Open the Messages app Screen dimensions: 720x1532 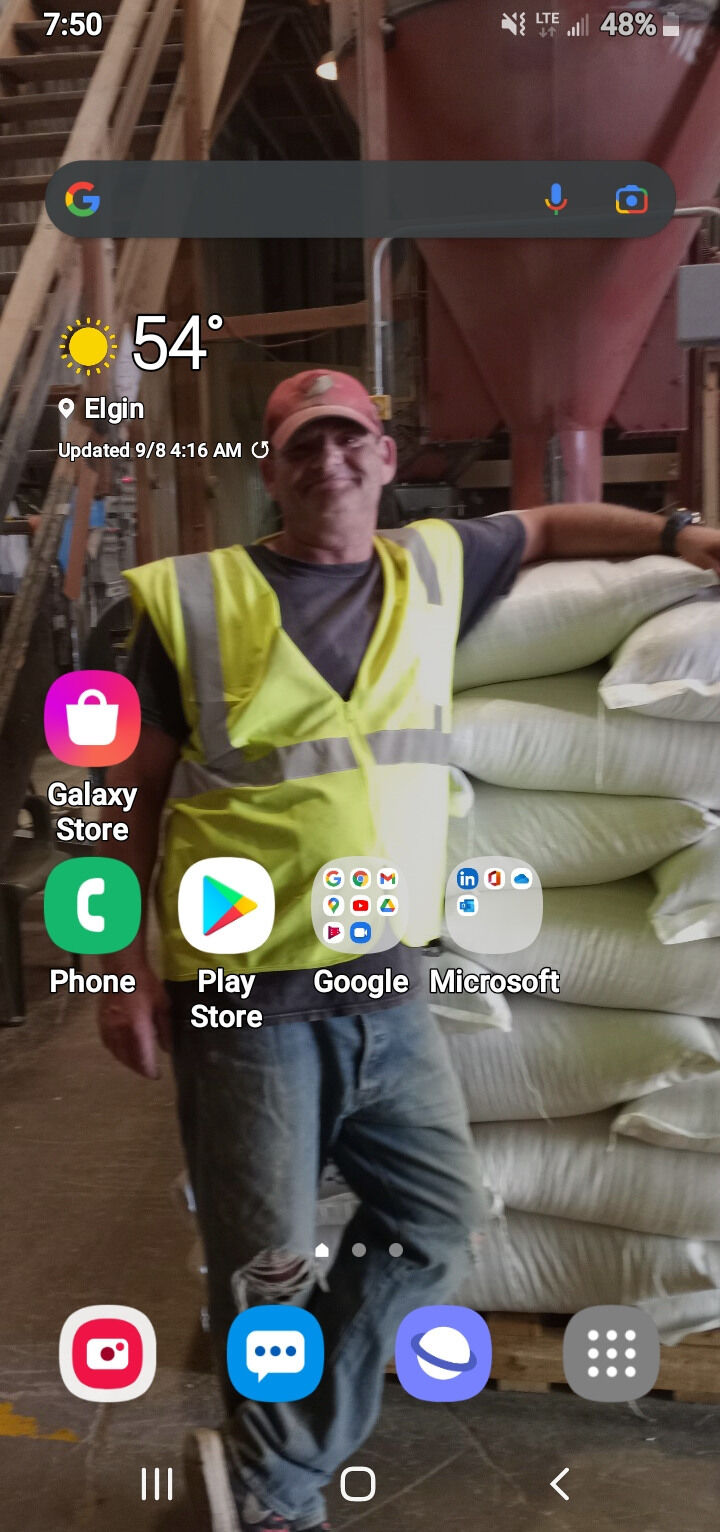[x=275, y=1353]
